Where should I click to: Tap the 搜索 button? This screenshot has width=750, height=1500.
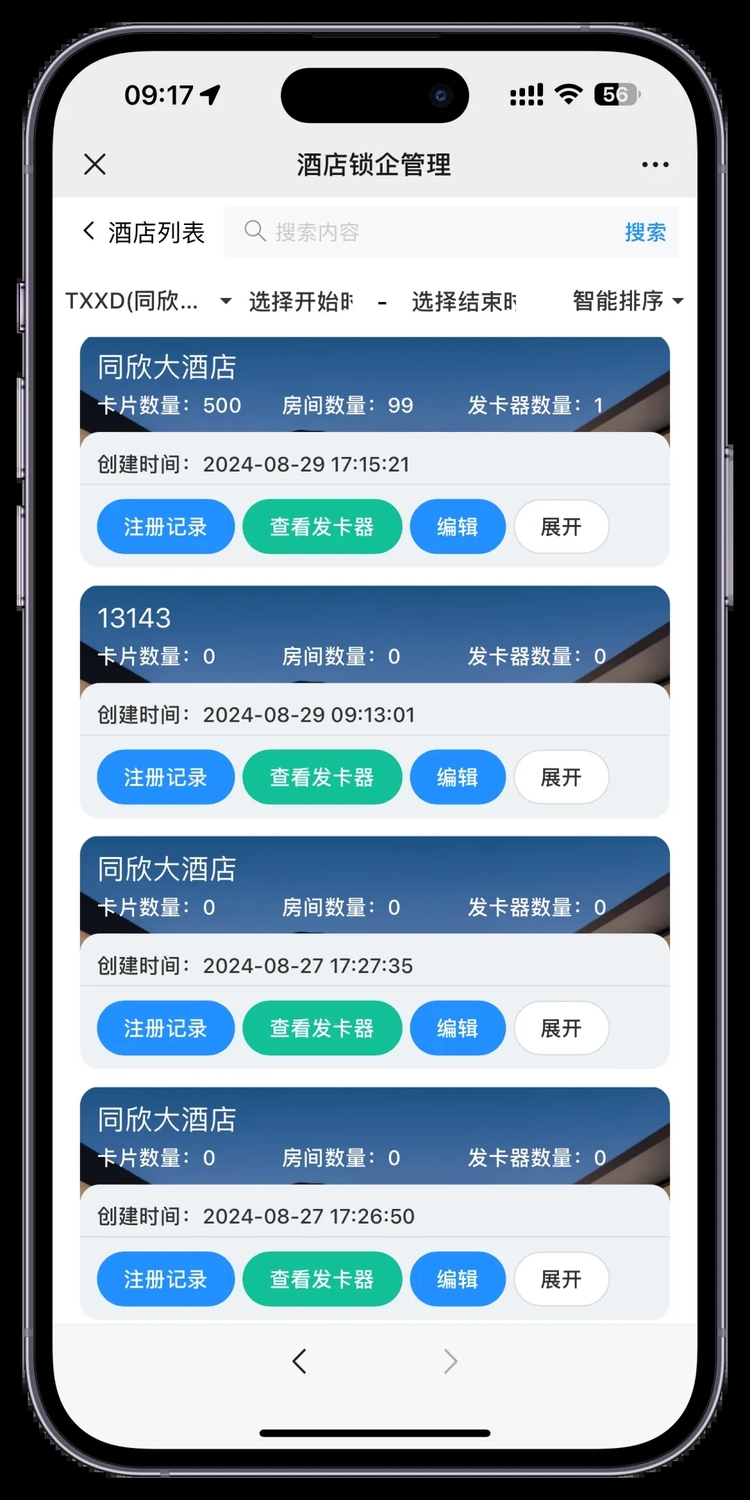pos(645,232)
